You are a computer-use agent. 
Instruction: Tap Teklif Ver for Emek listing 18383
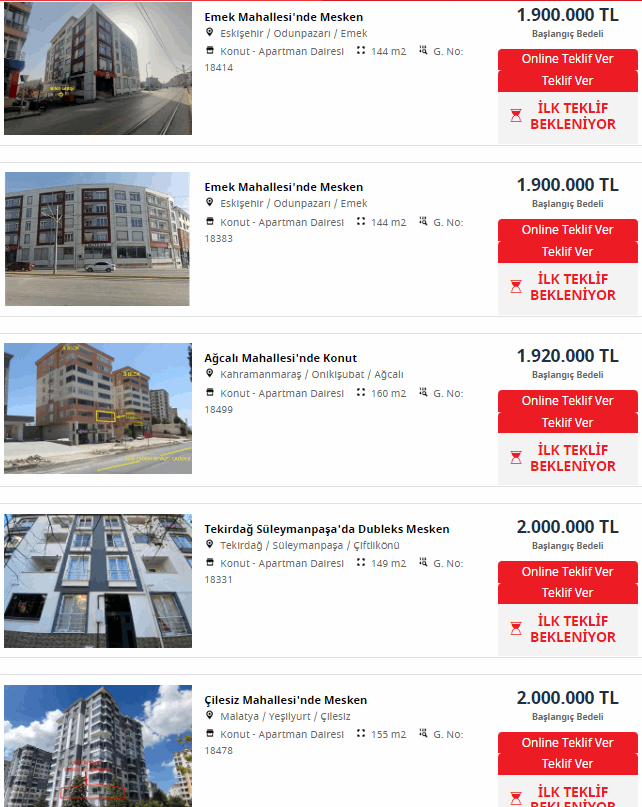[x=567, y=252]
